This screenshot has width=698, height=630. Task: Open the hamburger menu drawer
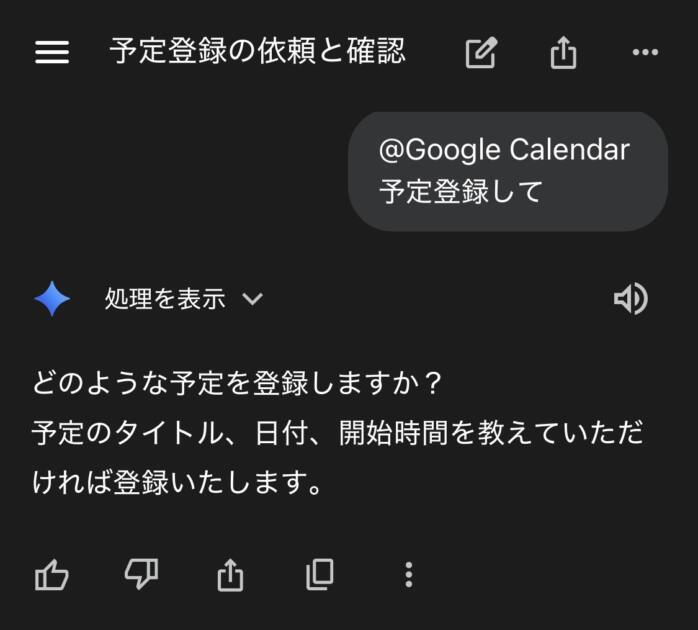52,53
